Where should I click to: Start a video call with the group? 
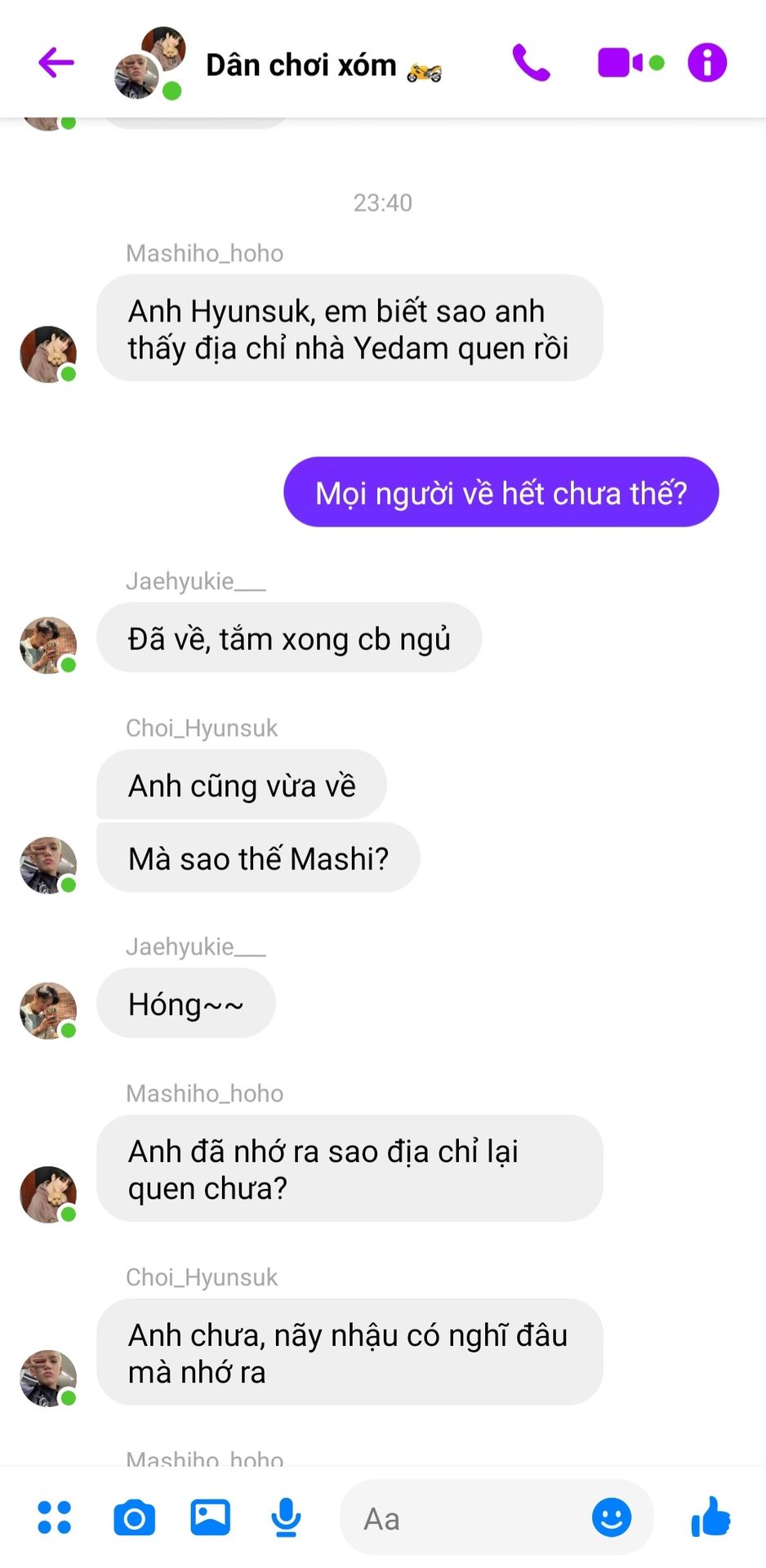(630, 63)
